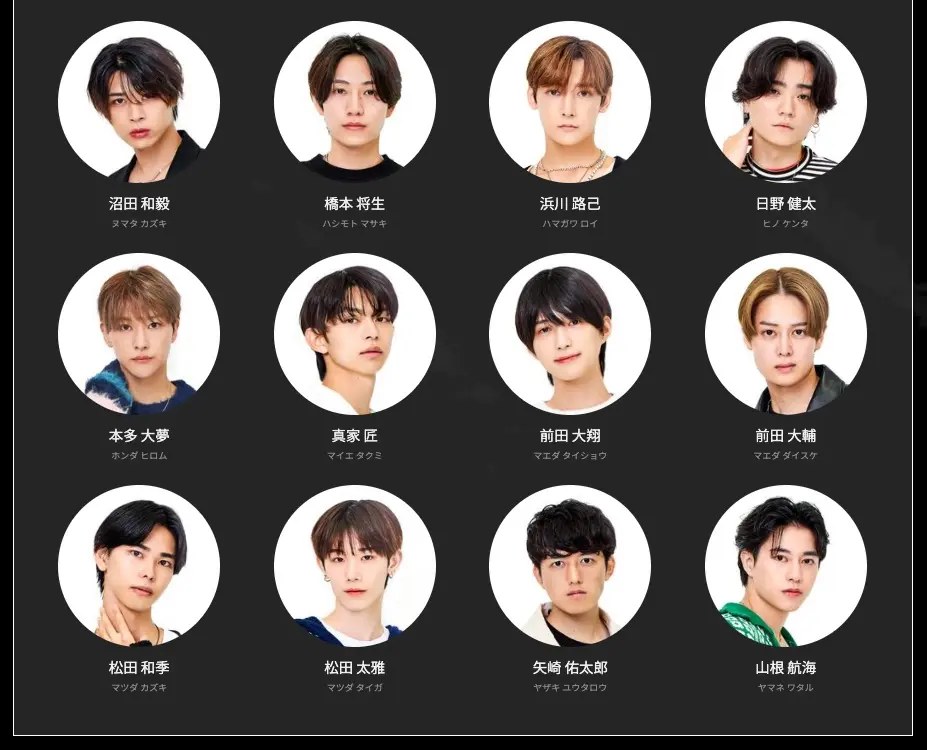The width and height of the screenshot is (927, 750).
Task: Select 浜川 路己's profile
Action: [570, 102]
